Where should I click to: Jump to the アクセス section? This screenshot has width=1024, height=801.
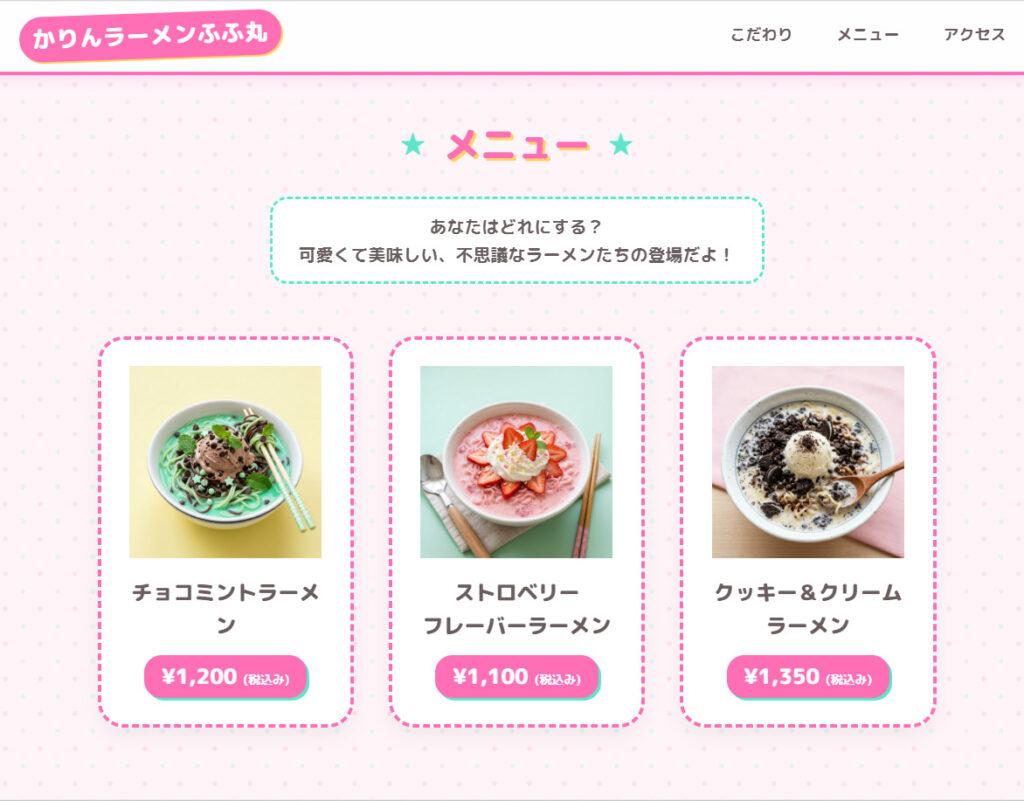973,35
